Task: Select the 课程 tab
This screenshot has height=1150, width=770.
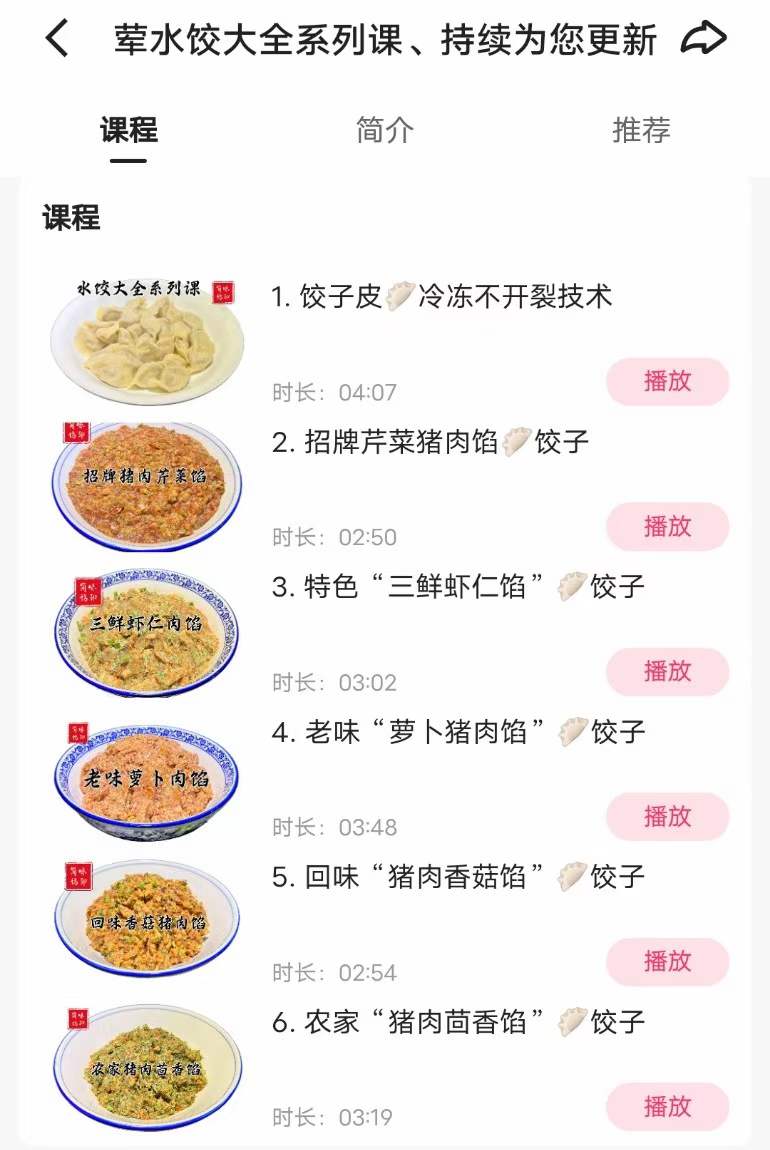Action: click(125, 130)
